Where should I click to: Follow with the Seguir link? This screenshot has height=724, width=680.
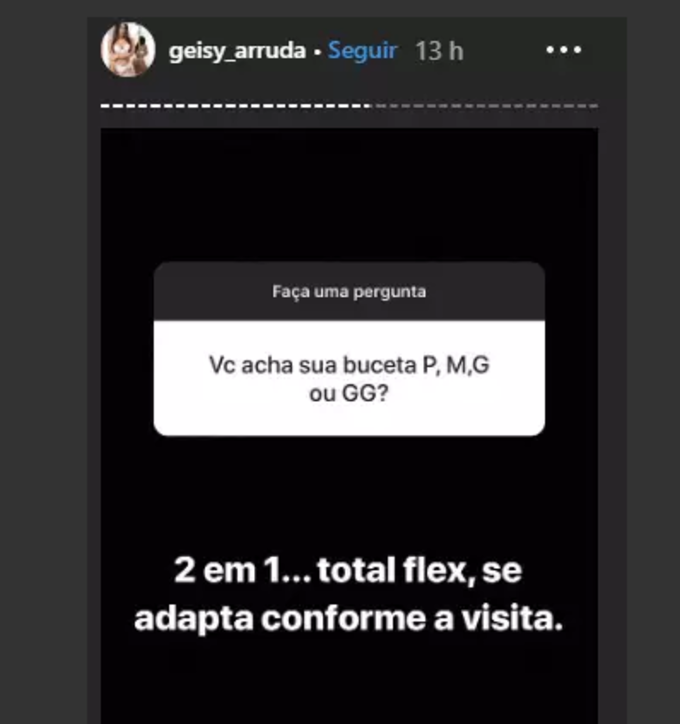(363, 50)
